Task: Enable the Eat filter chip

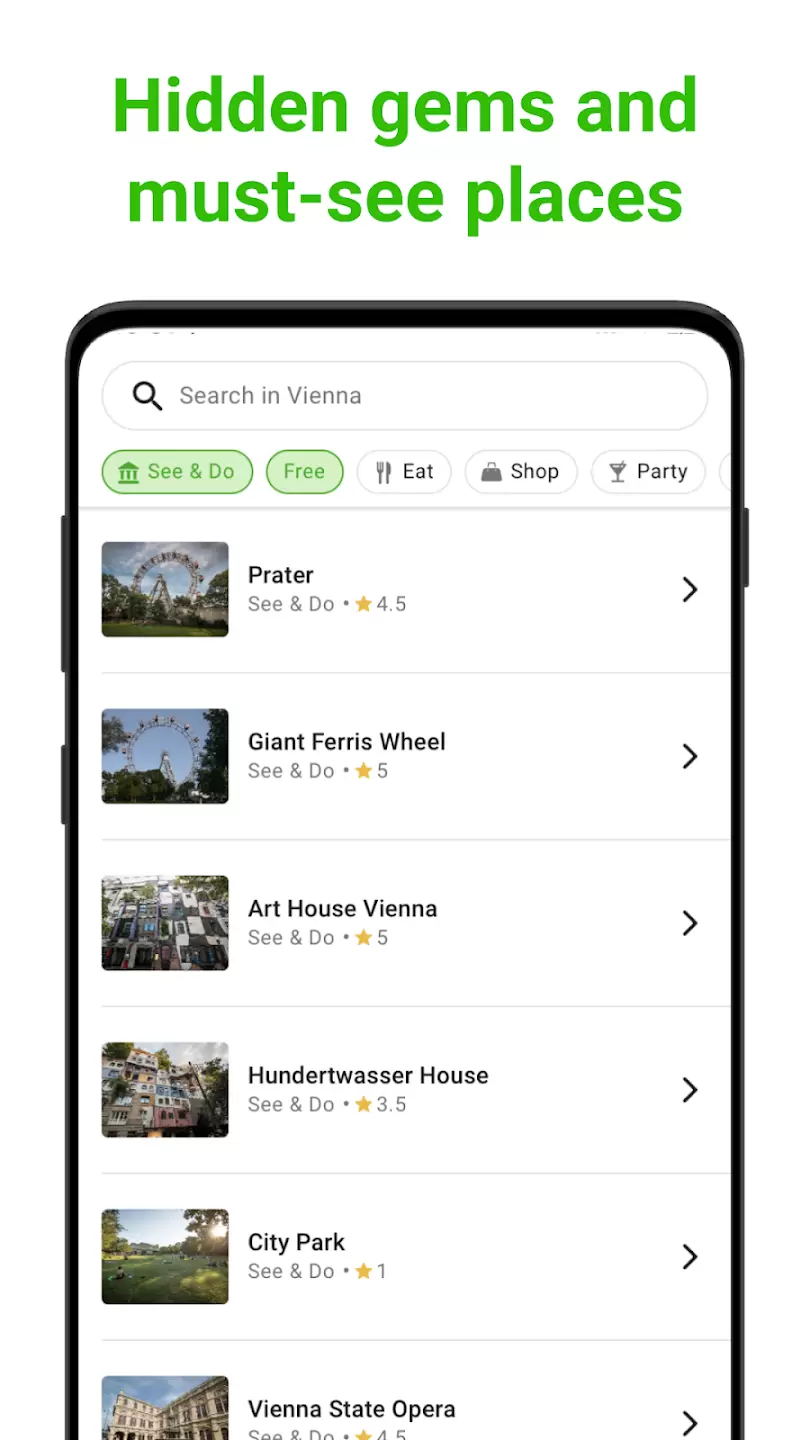Action: pos(404,471)
